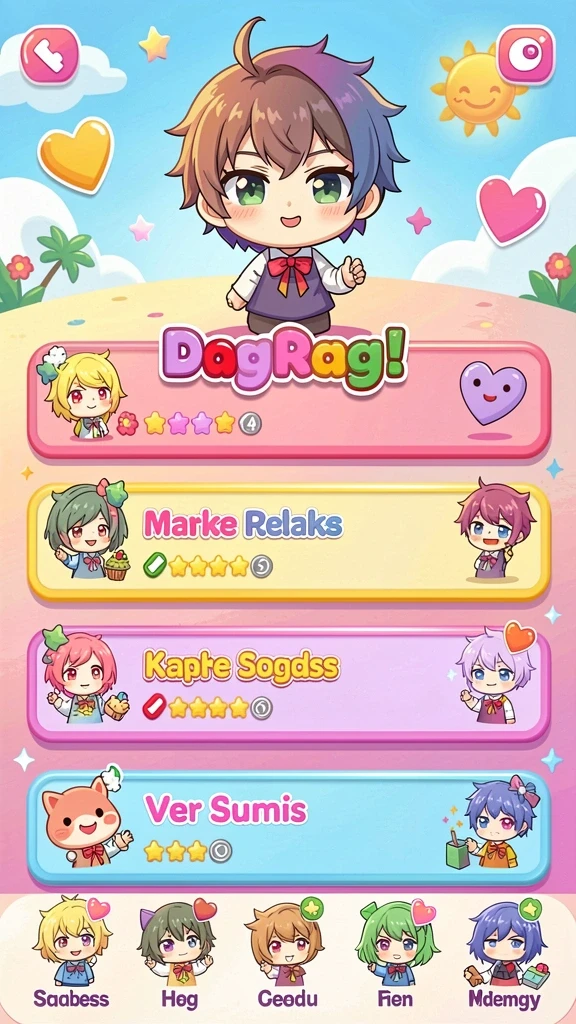
Task: Select the Fien tab
Action: point(396,955)
